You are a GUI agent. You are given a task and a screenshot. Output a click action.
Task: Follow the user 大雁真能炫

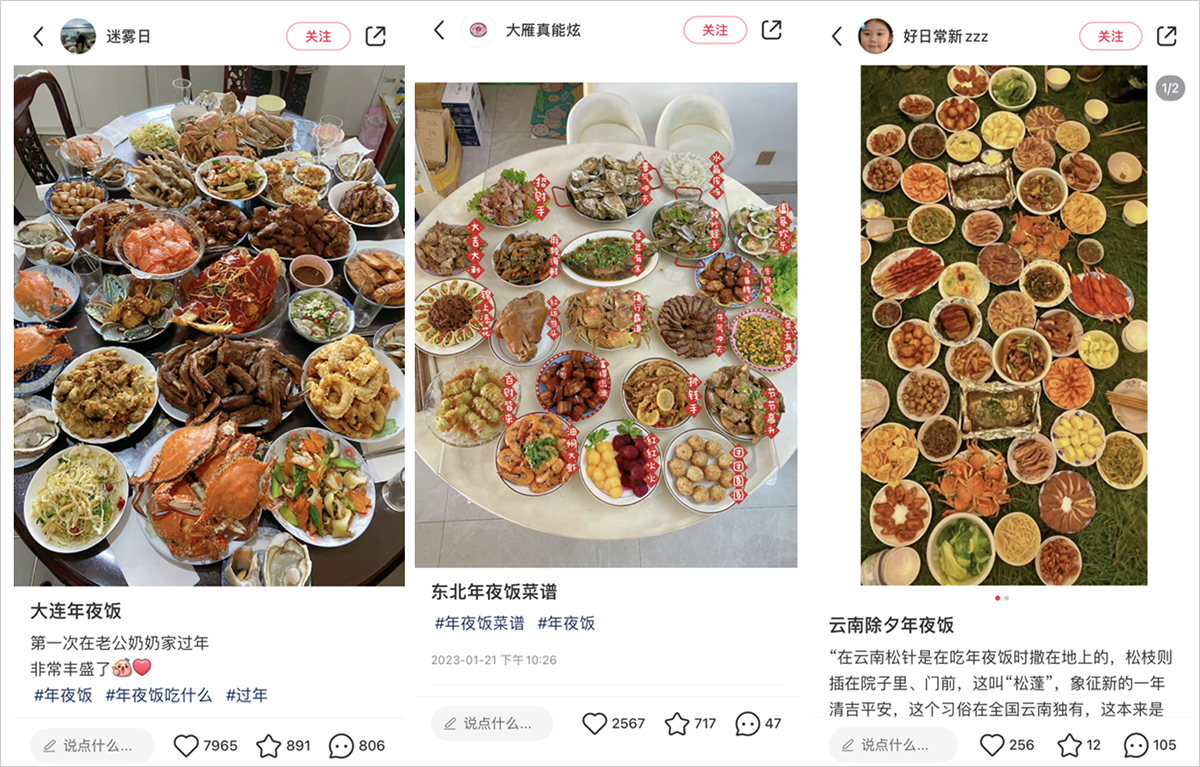pos(715,30)
